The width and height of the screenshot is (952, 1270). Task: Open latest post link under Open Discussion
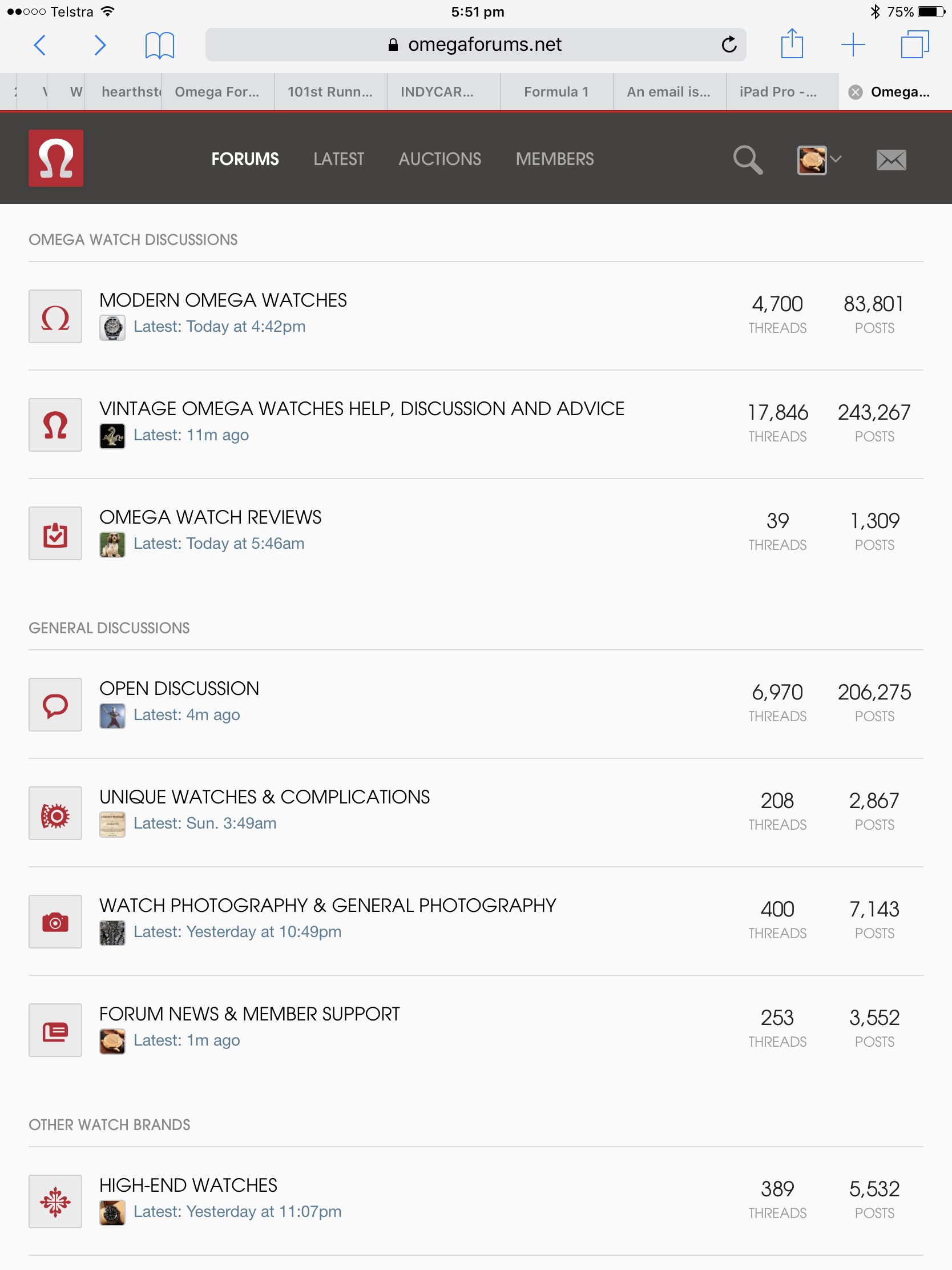click(x=187, y=715)
